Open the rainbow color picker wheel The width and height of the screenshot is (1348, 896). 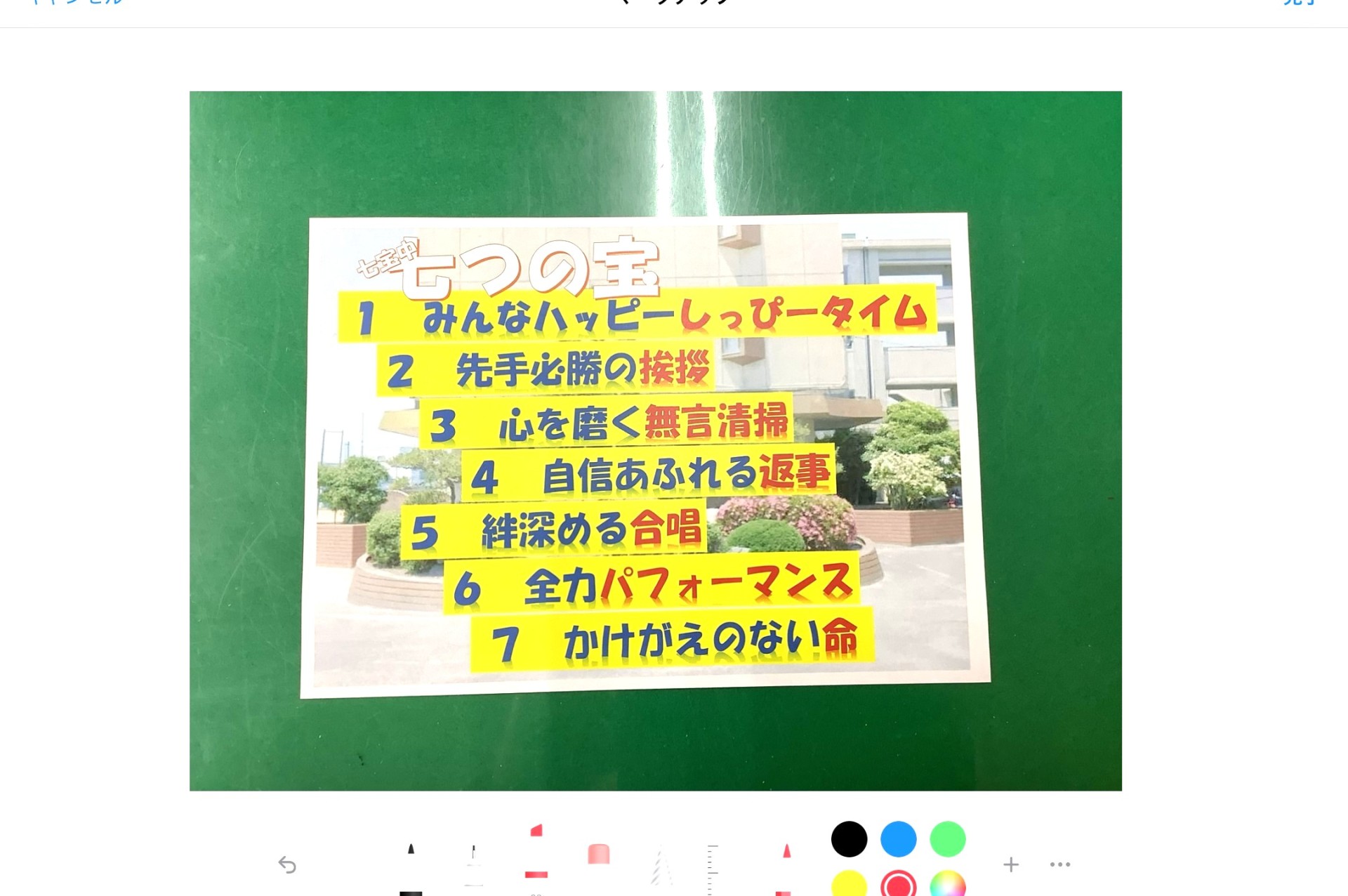[x=947, y=885]
